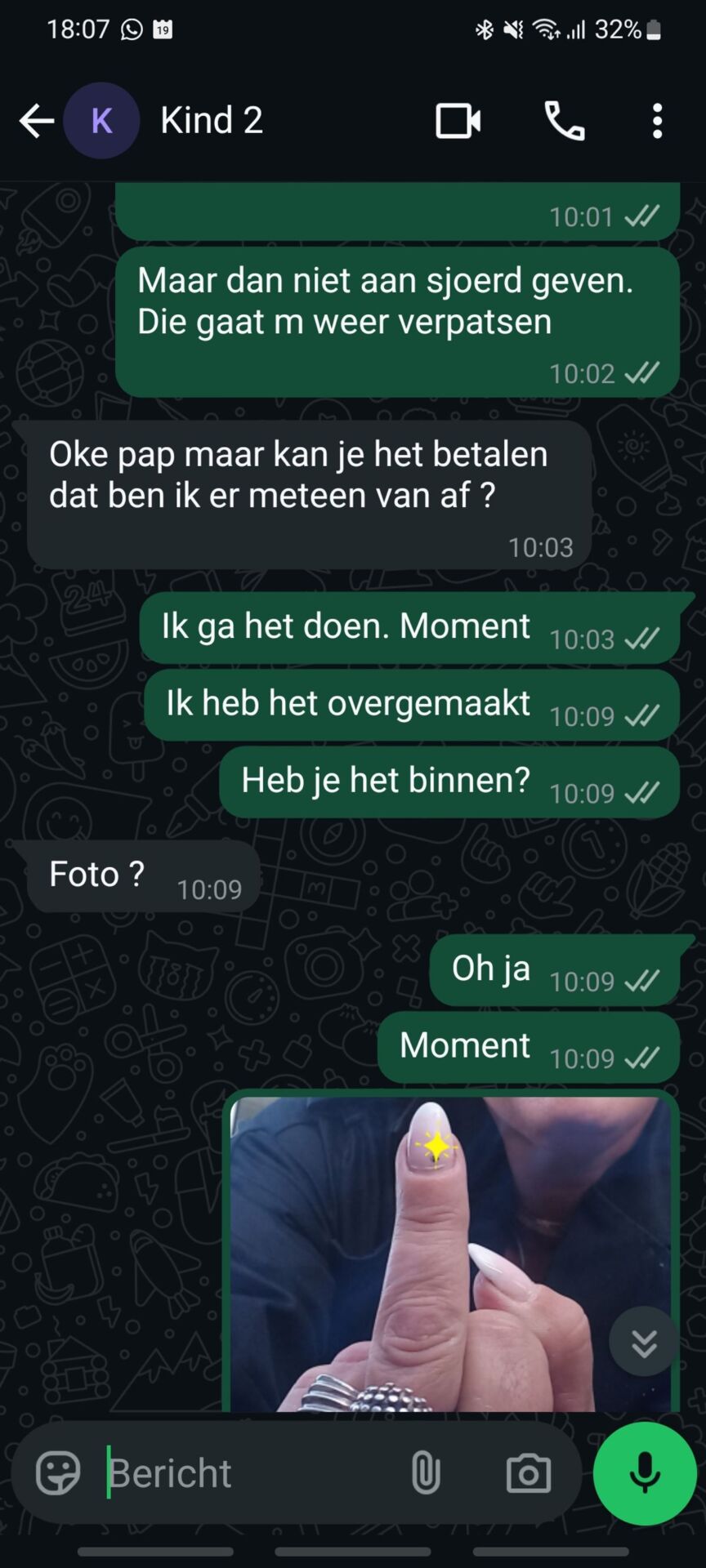The image size is (706, 1568).
Task: Open the camera to take a photo
Action: point(529,1473)
